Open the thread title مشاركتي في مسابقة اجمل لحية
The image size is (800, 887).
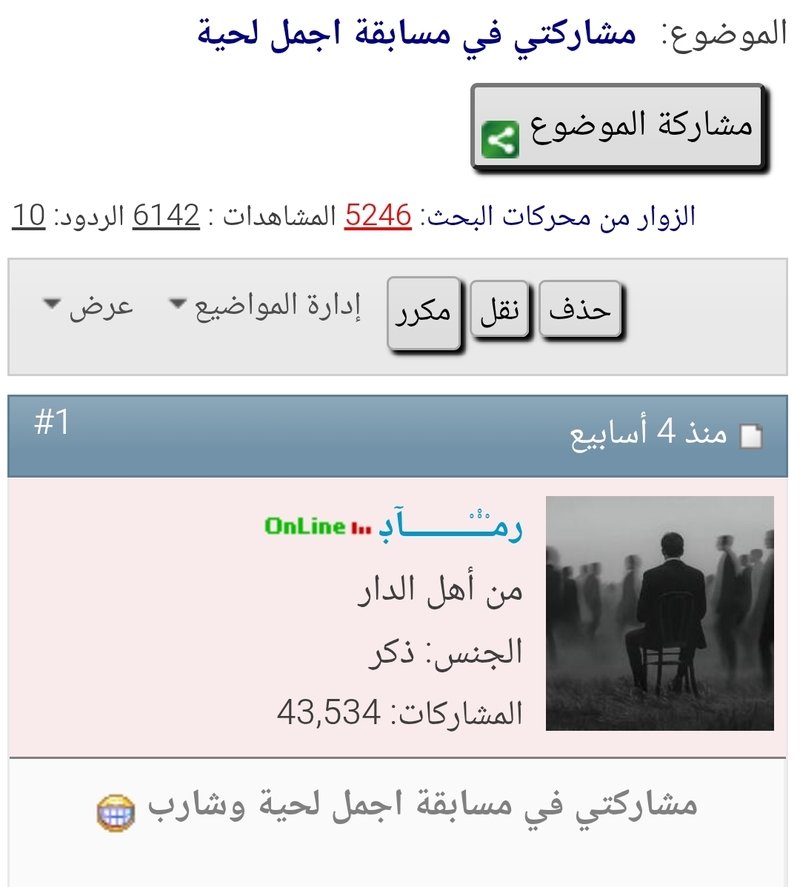tap(416, 34)
